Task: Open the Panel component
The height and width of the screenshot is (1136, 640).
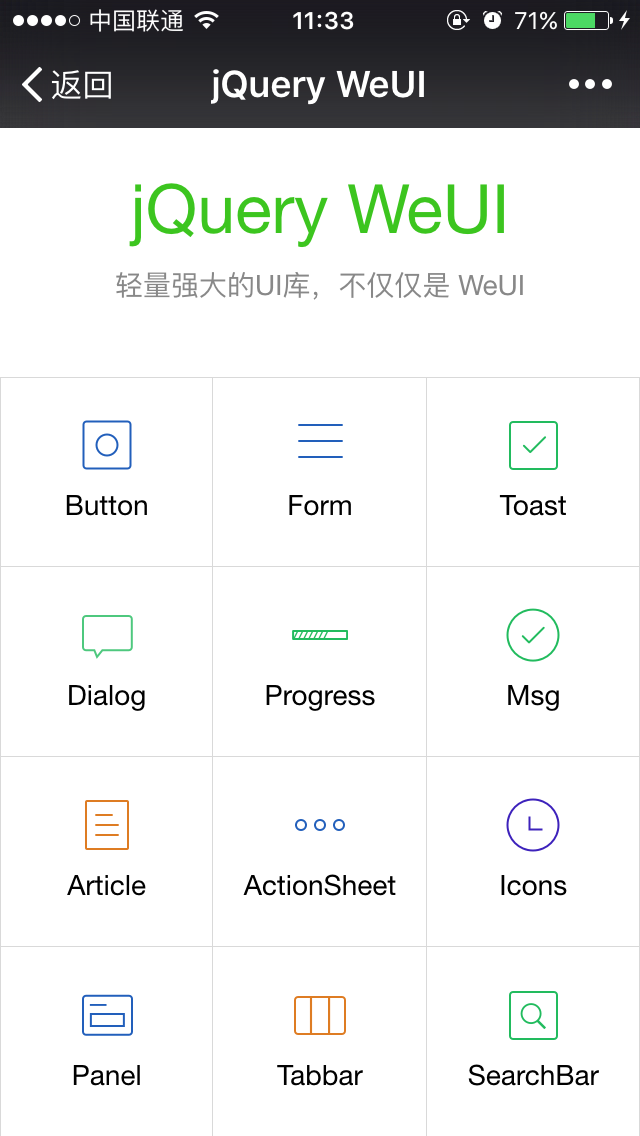Action: [107, 1041]
